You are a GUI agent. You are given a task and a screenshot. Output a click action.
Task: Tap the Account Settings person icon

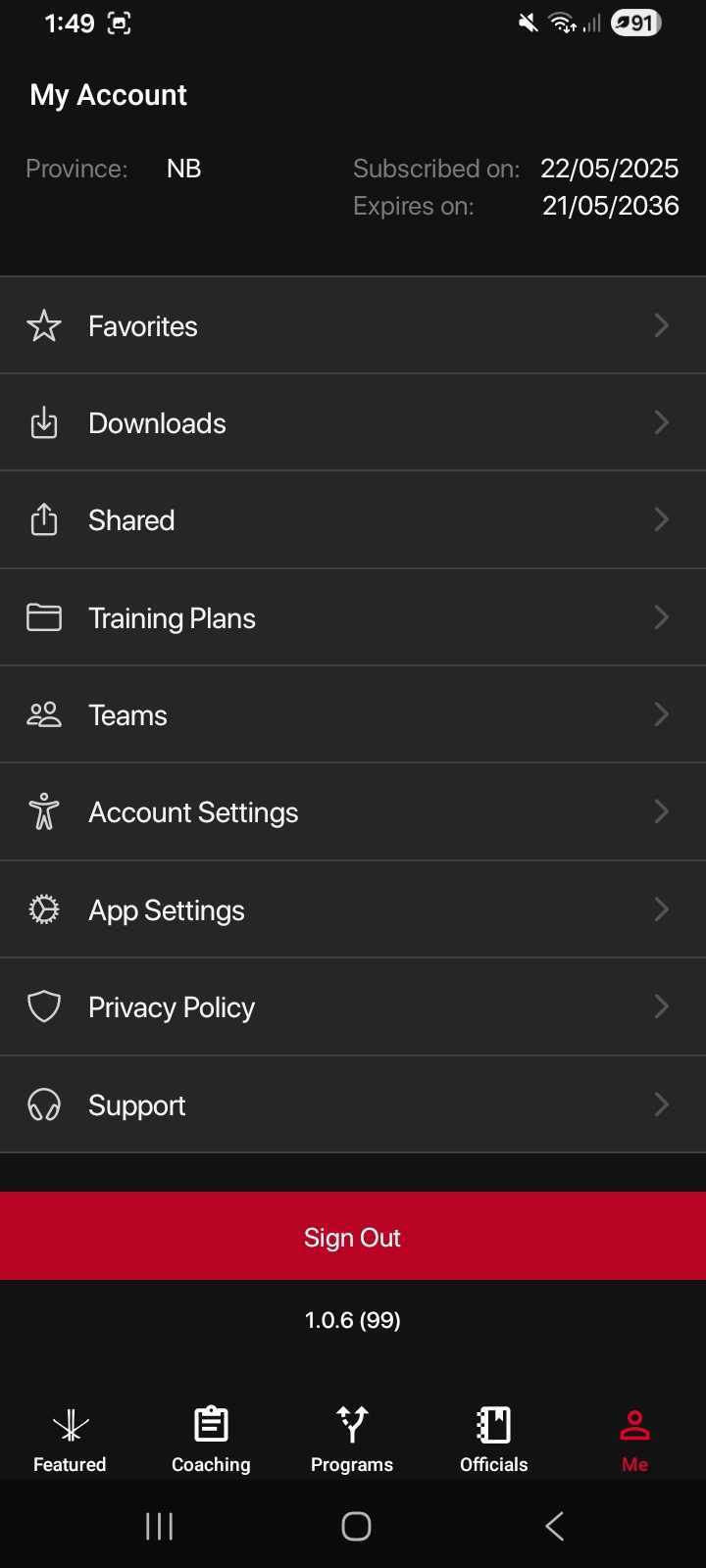[44, 811]
